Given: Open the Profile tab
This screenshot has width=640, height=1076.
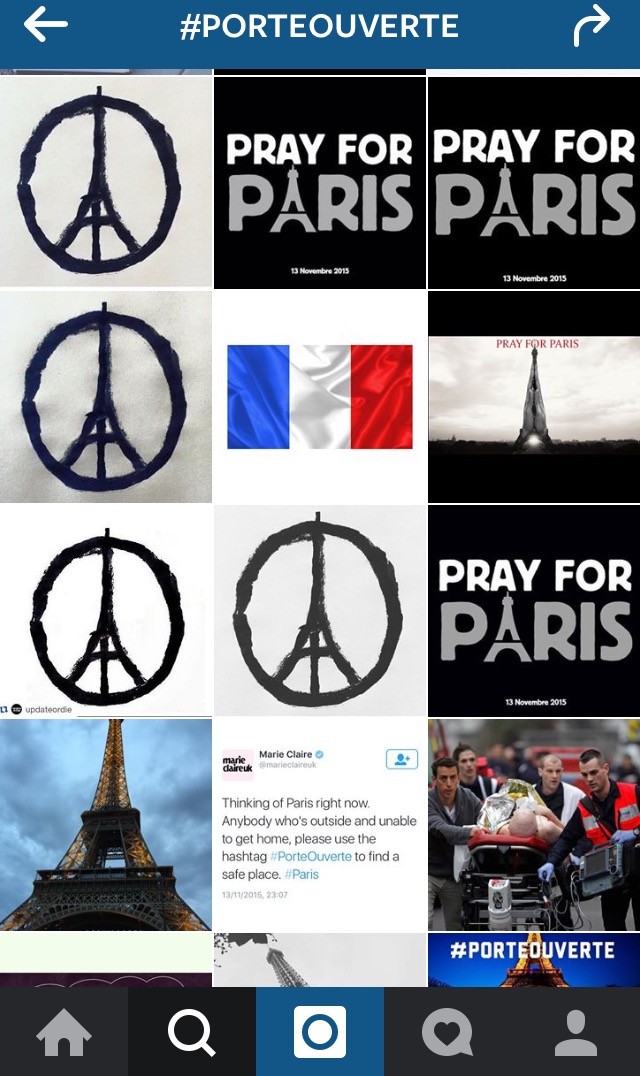Looking at the screenshot, I should point(575,1033).
